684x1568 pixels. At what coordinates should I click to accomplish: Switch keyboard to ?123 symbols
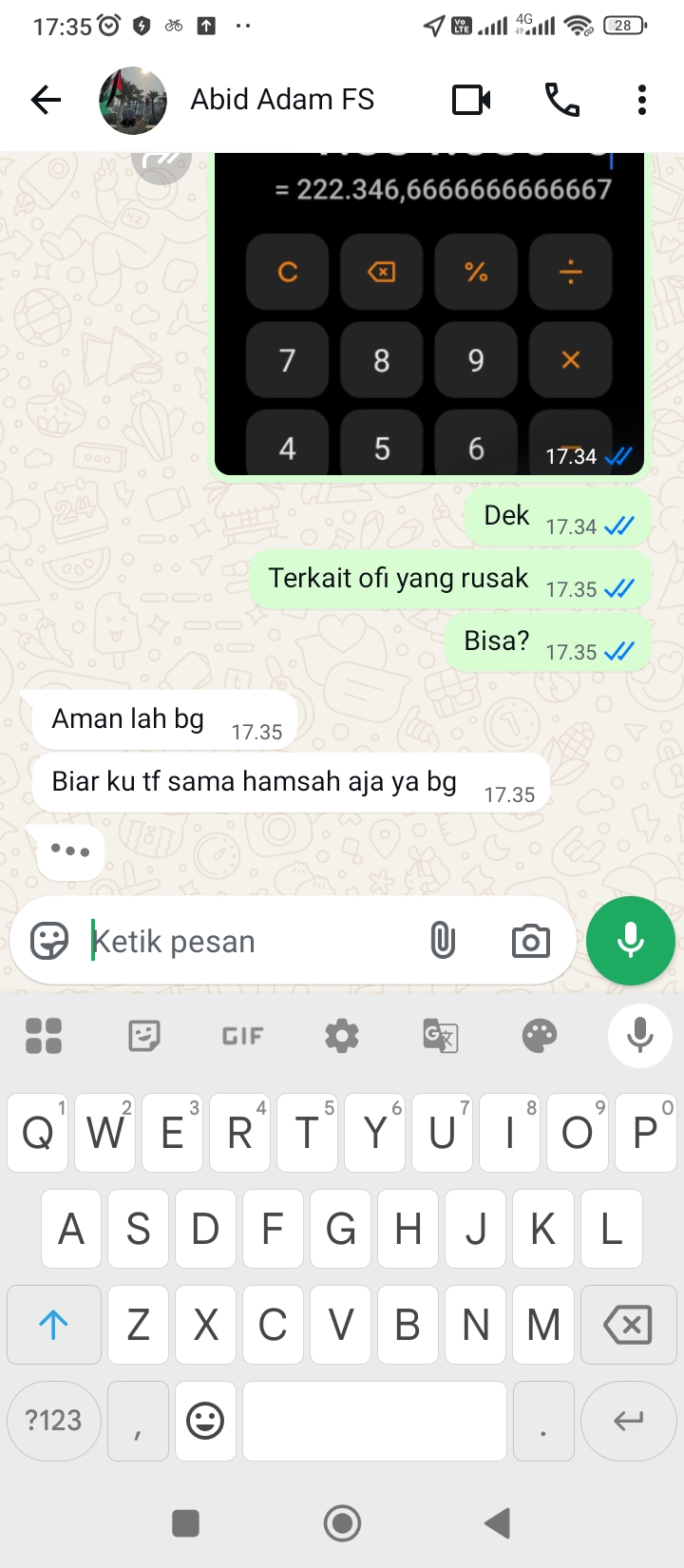click(54, 1421)
